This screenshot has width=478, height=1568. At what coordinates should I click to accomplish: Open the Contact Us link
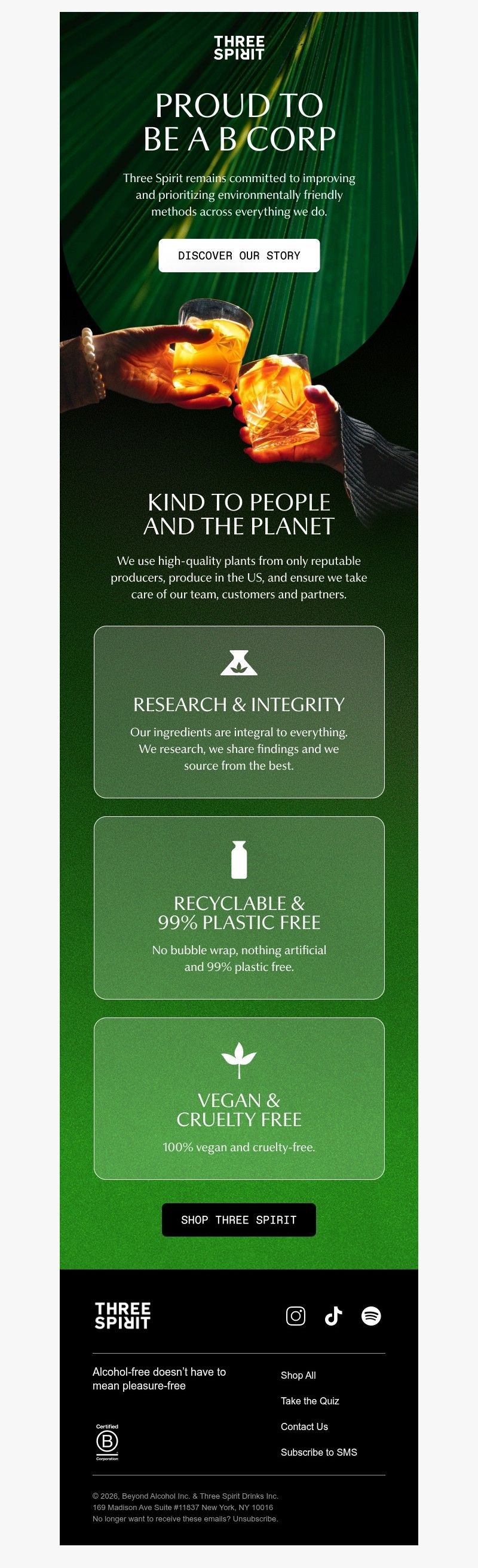[304, 1426]
